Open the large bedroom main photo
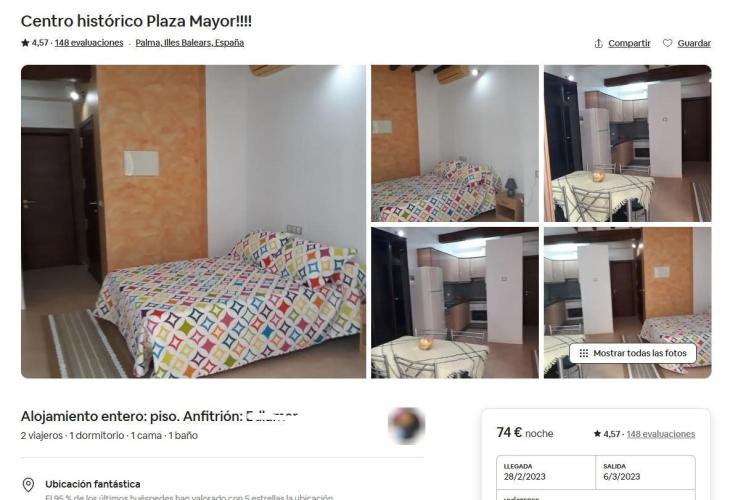Viewport: 730px width, 500px height. click(193, 221)
